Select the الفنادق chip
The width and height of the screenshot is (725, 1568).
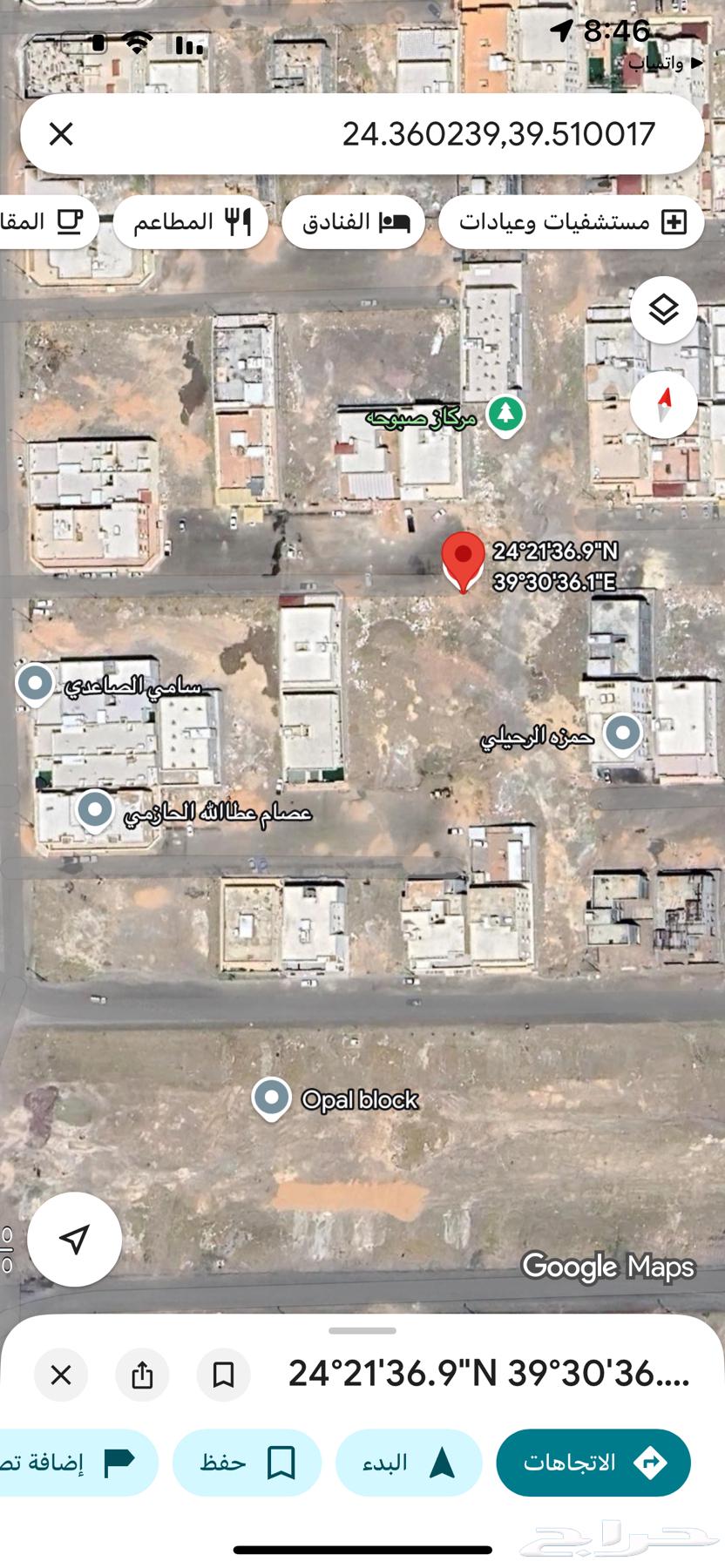[x=354, y=222]
